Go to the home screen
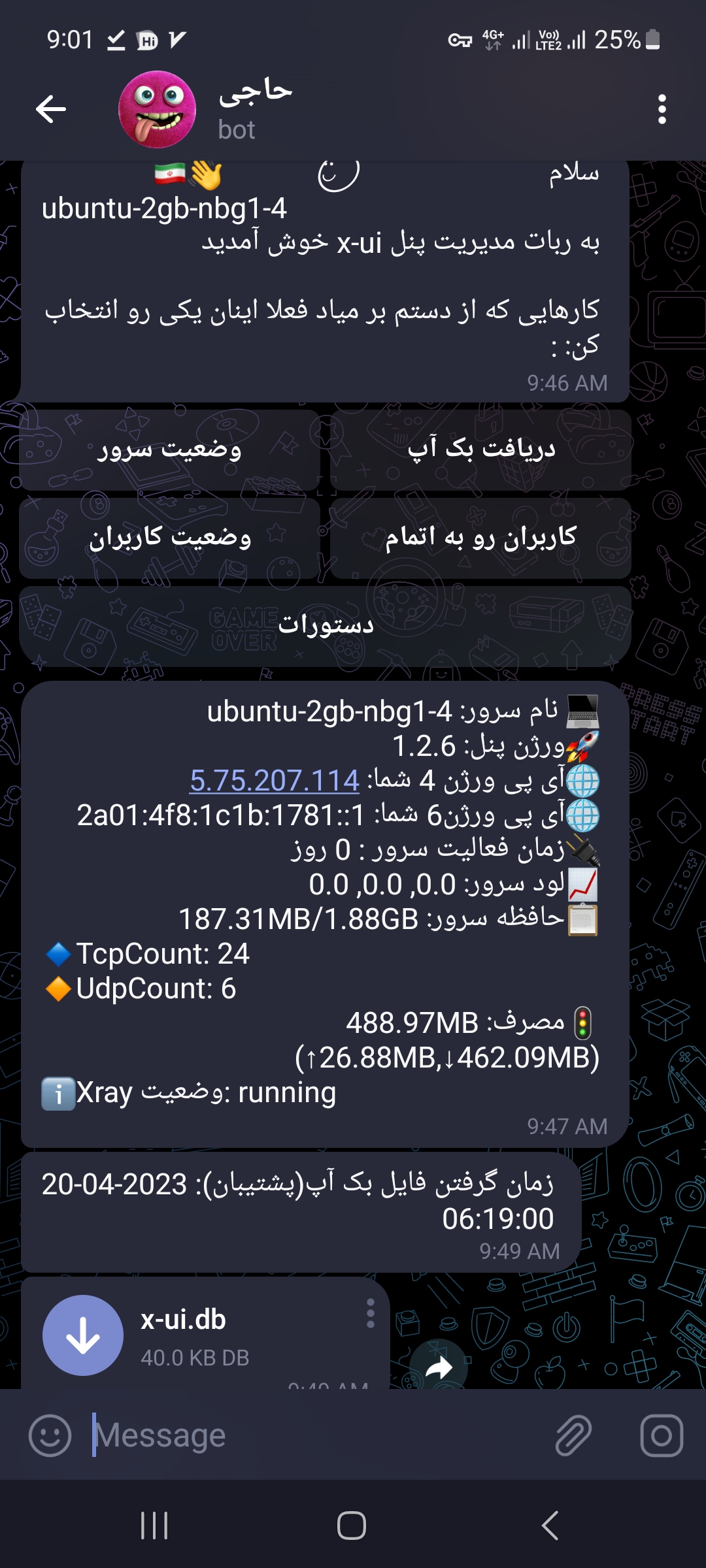 [352, 1526]
